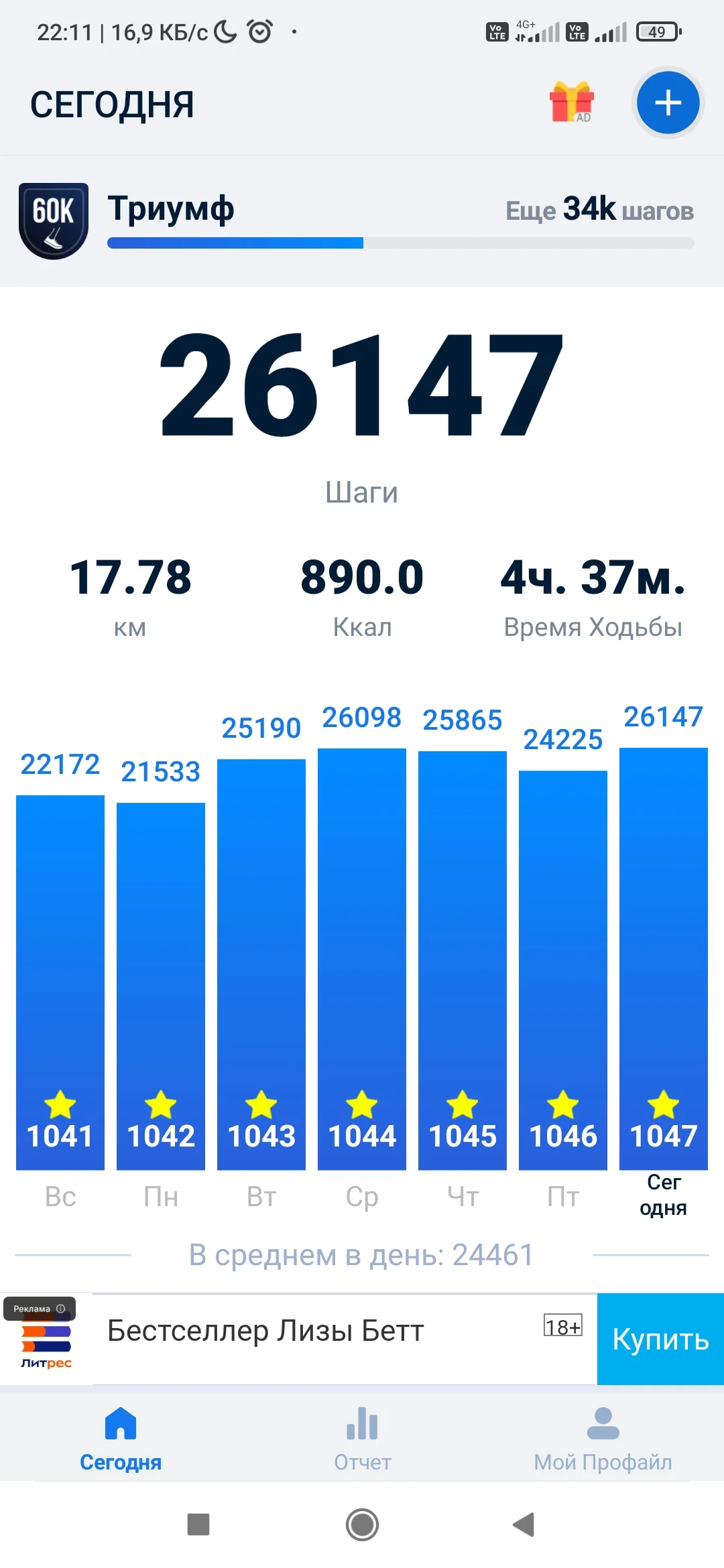Go to the system home screen
Viewport: 724px width, 1568px height.
pos(362,1524)
